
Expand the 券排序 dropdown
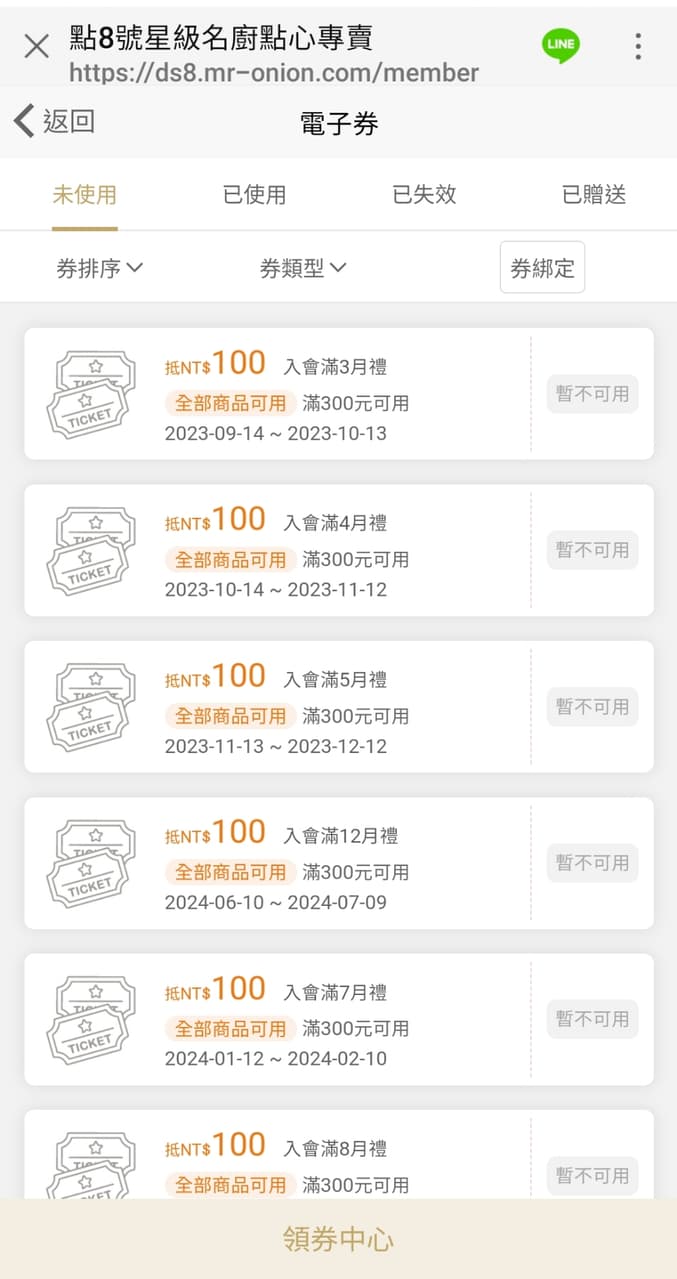click(100, 268)
